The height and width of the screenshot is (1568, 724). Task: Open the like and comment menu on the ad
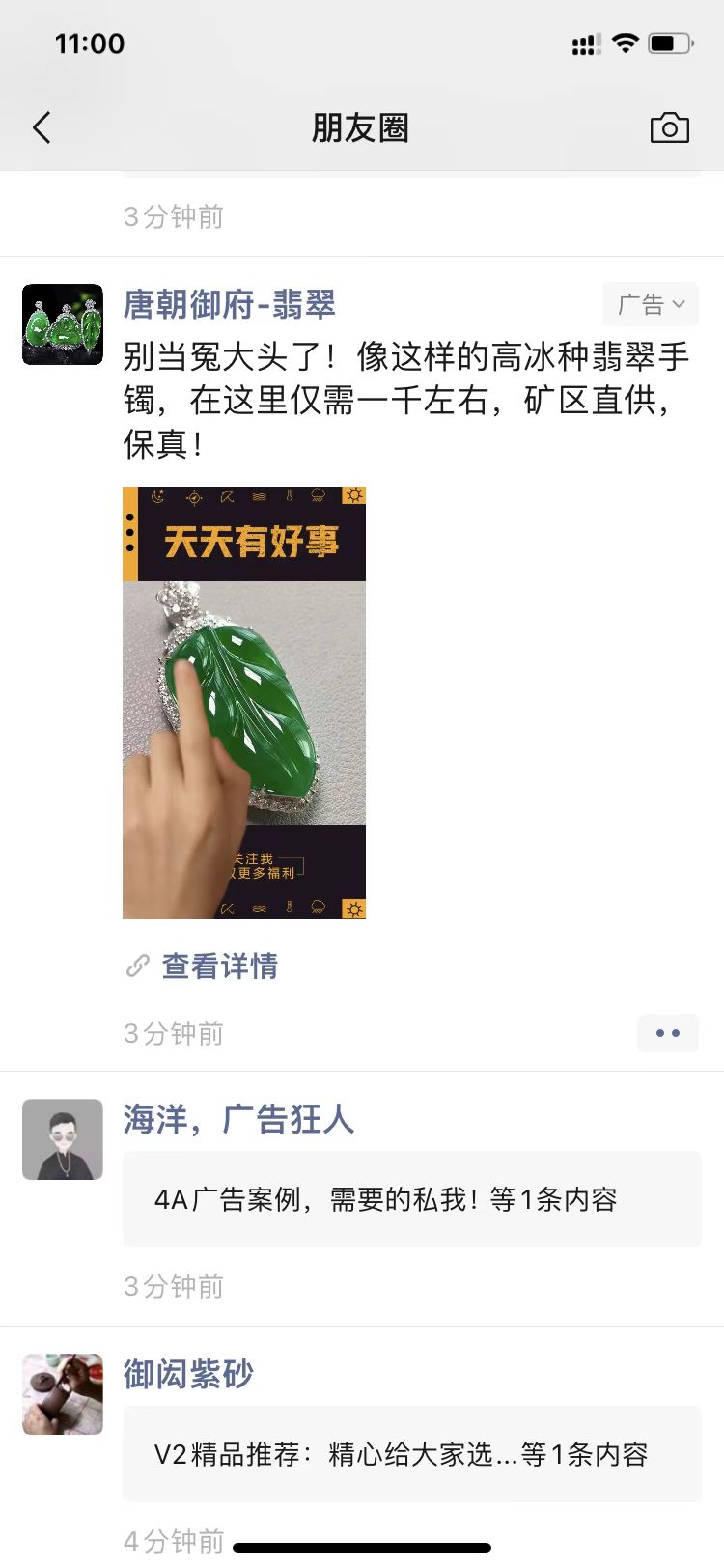click(667, 1033)
